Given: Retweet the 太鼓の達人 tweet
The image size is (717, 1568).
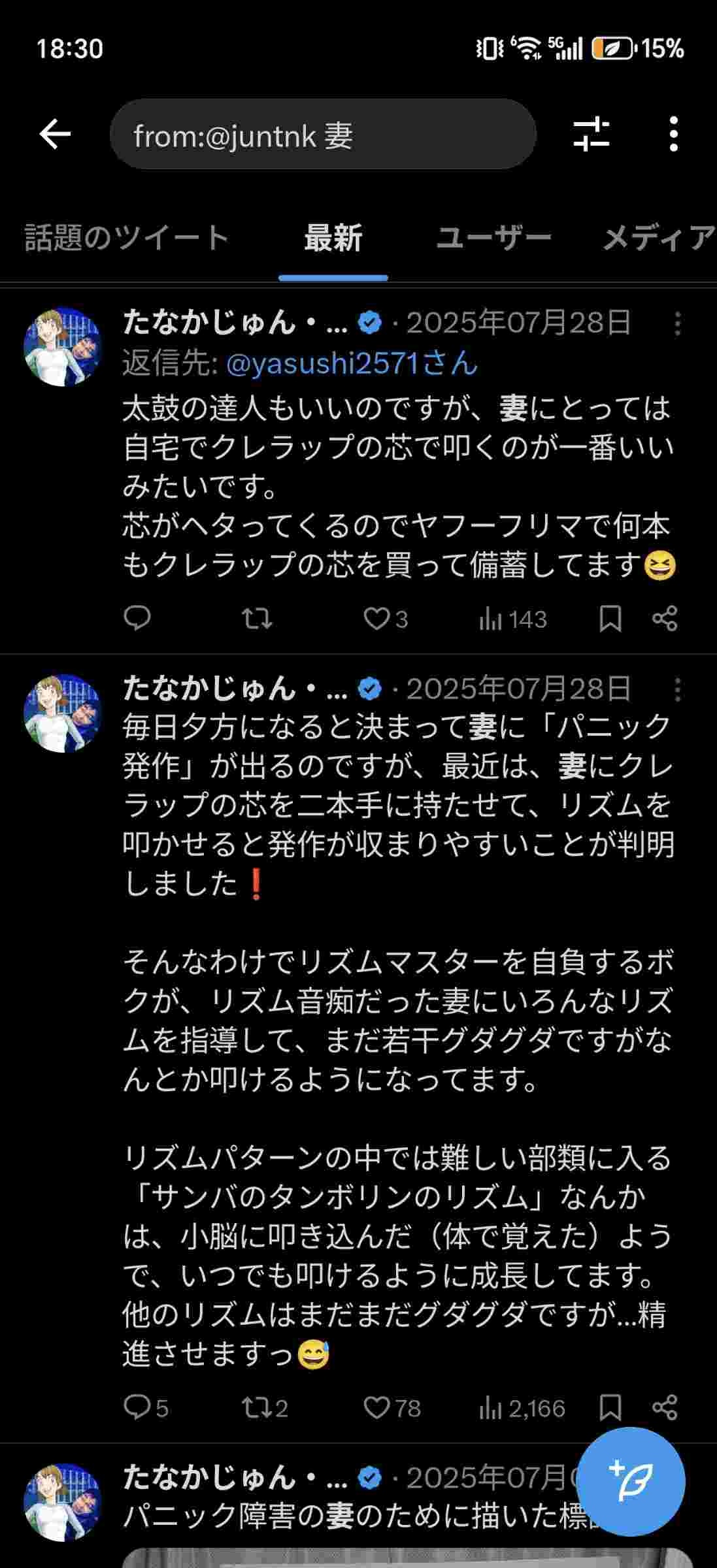Looking at the screenshot, I should tap(257, 618).
